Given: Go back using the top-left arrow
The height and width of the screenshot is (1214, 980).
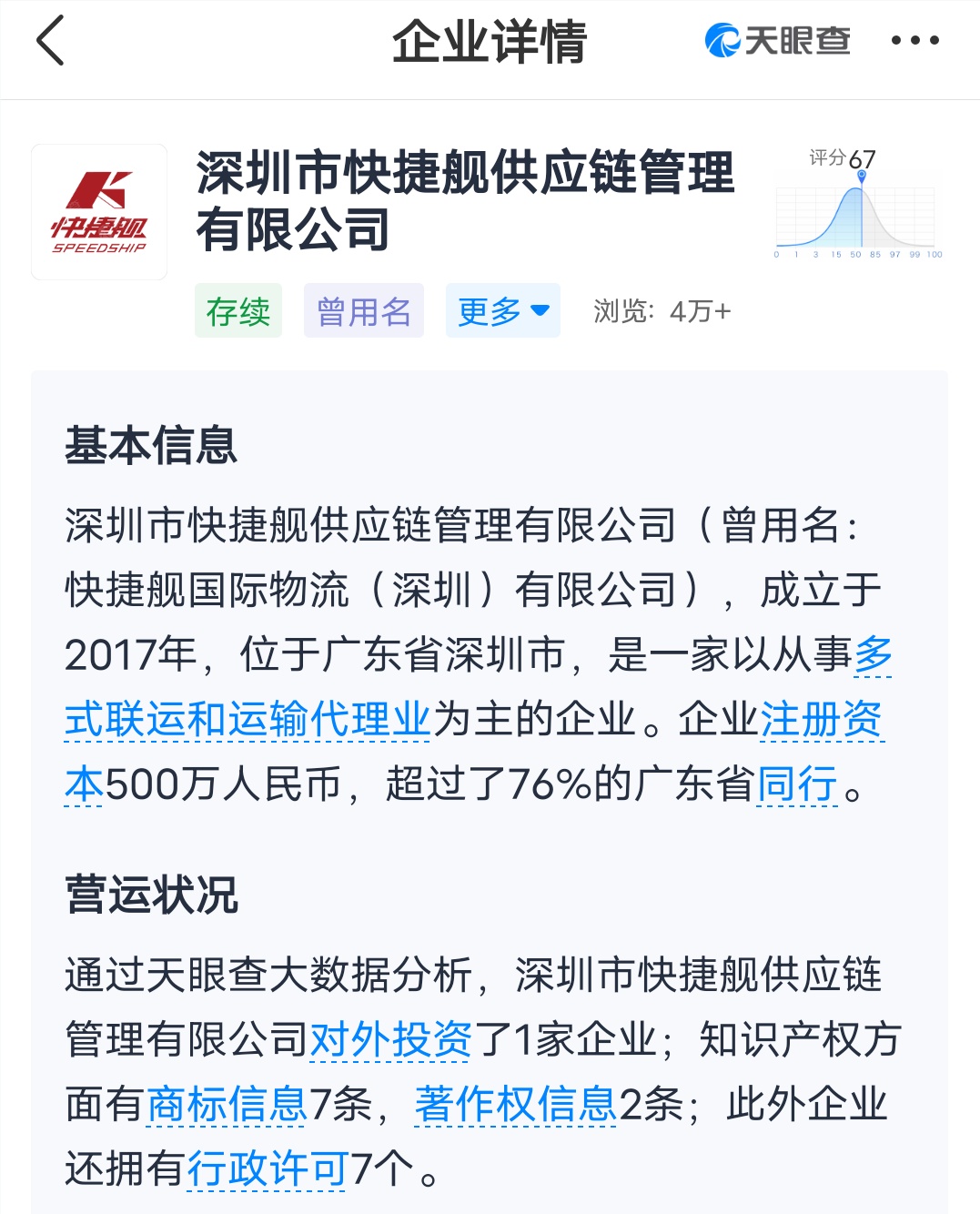Looking at the screenshot, I should [51, 41].
